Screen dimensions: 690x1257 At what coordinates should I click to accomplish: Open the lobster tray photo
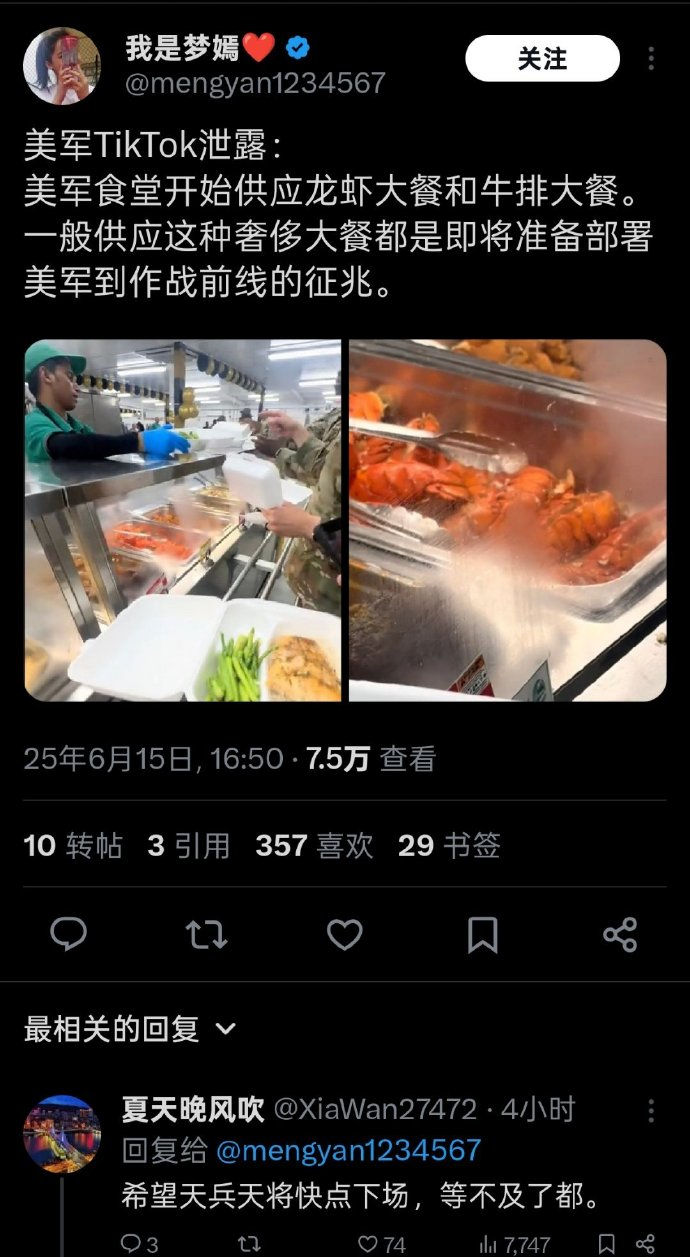point(507,520)
